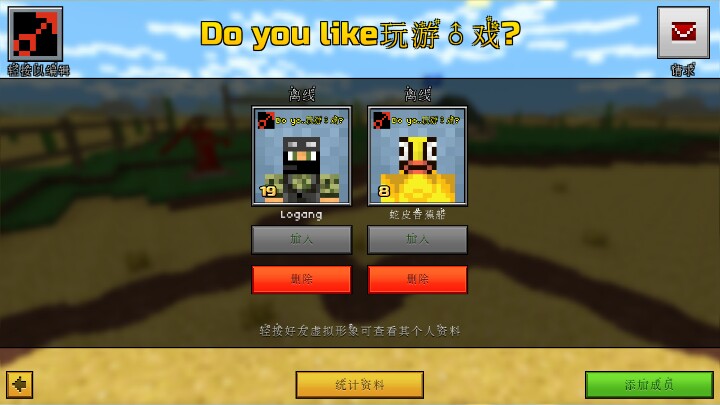This screenshot has width=720, height=405.
Task: Open the clan logo editor
Action: (35, 34)
